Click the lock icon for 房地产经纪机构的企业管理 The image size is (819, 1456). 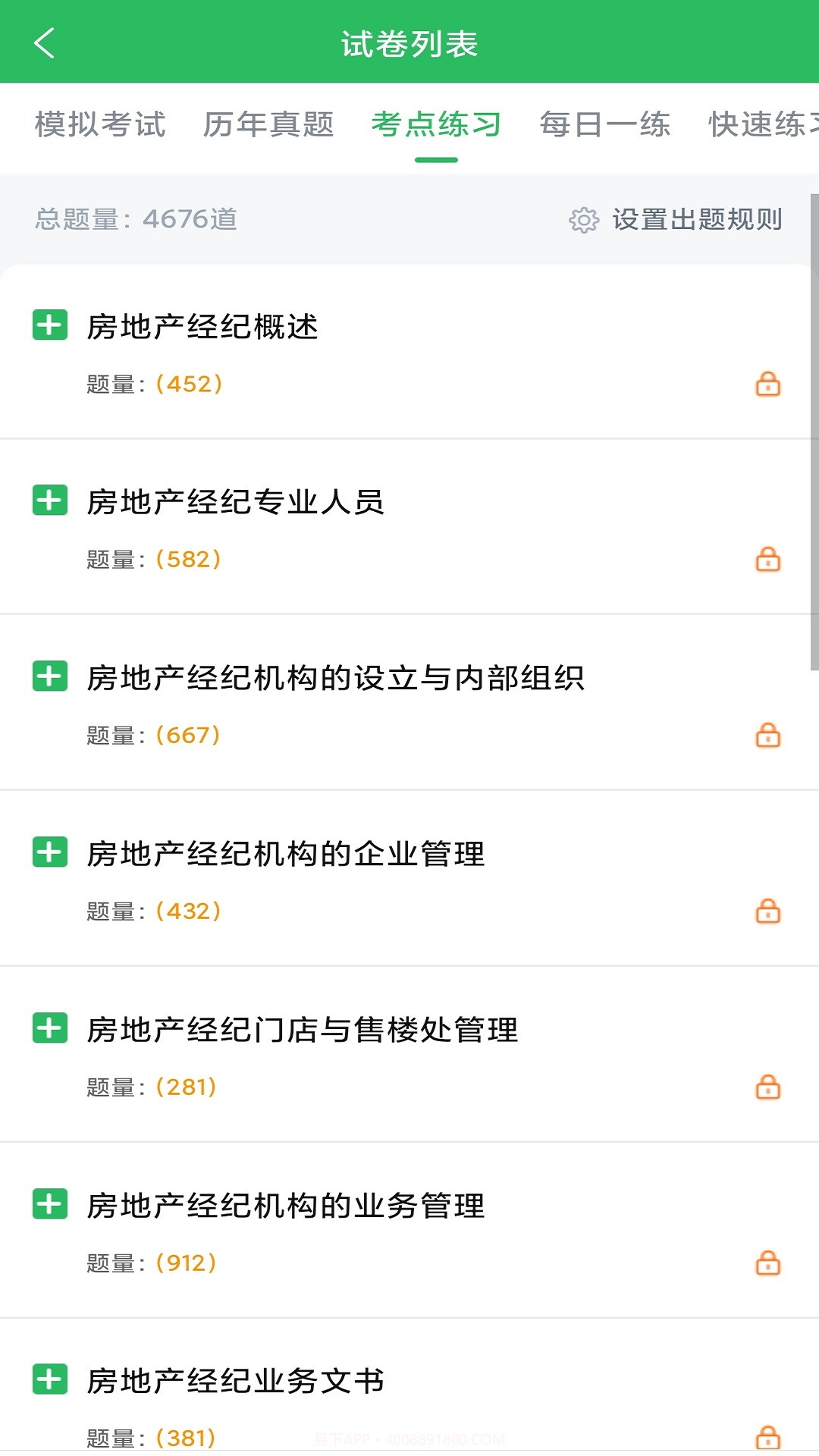coord(768,912)
